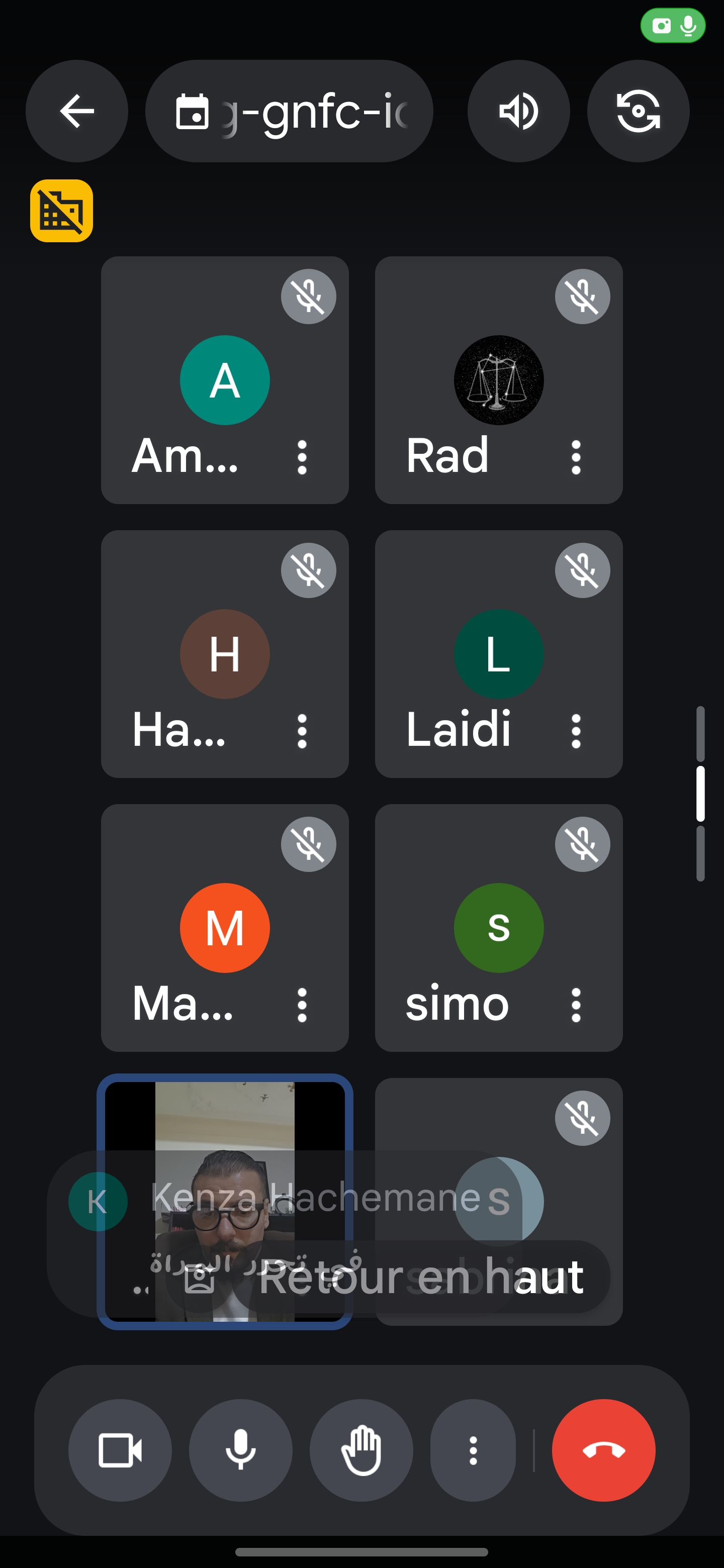Viewport: 724px width, 1568px height.
Task: Mute the microphone
Action: (240, 1450)
